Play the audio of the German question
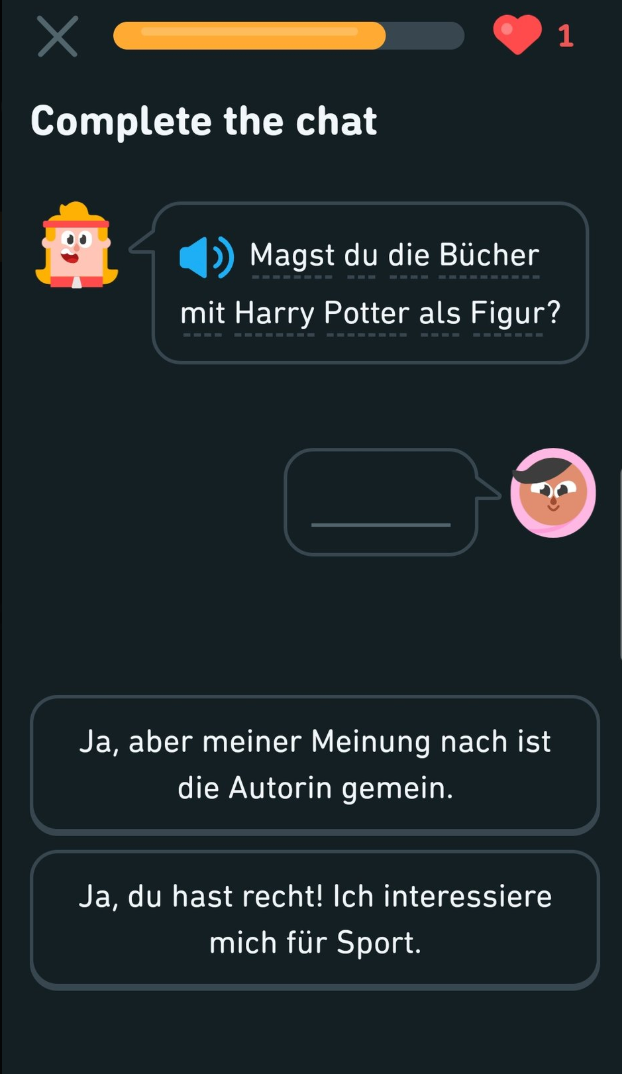622x1074 pixels. pos(206,257)
